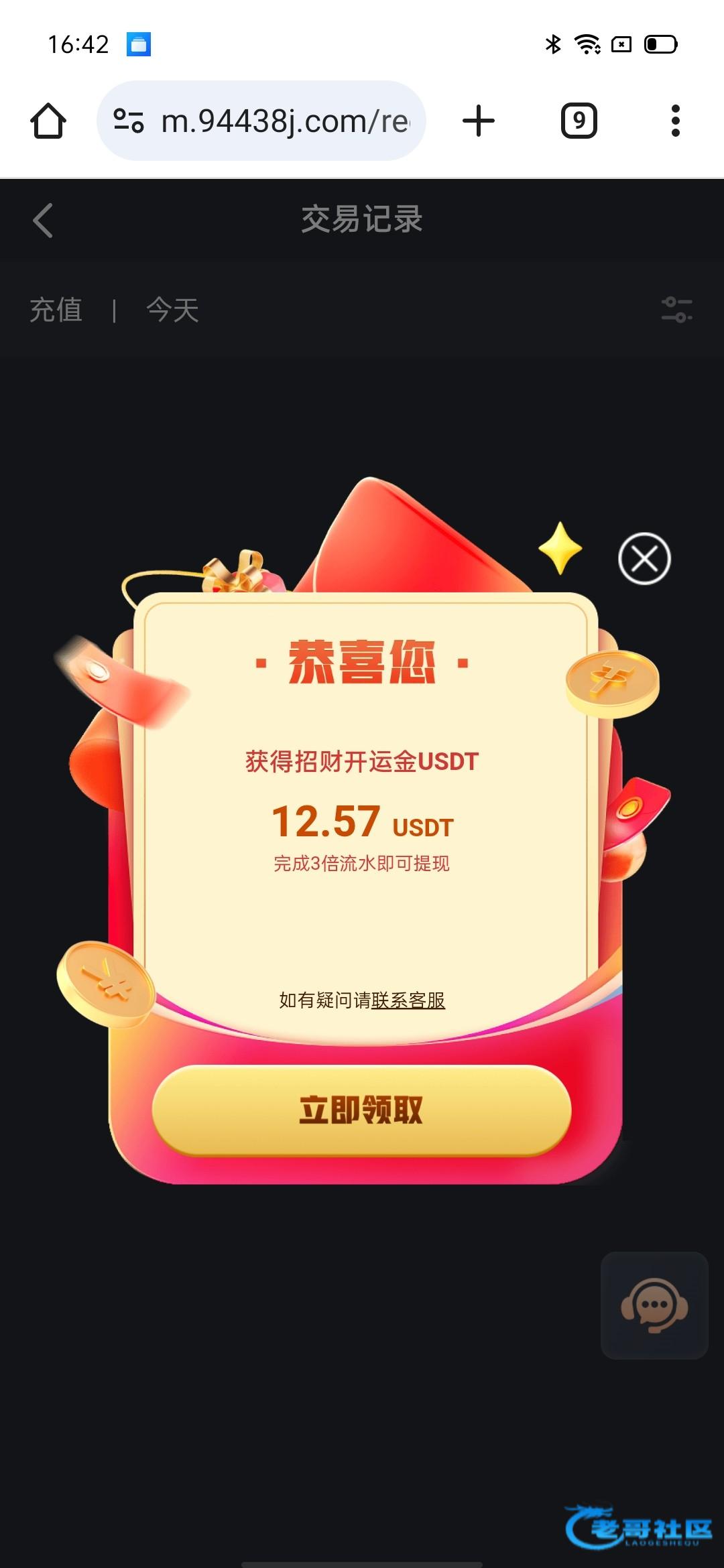Change the 今天 date filter
Screen dimensions: 724x1568
coord(172,310)
